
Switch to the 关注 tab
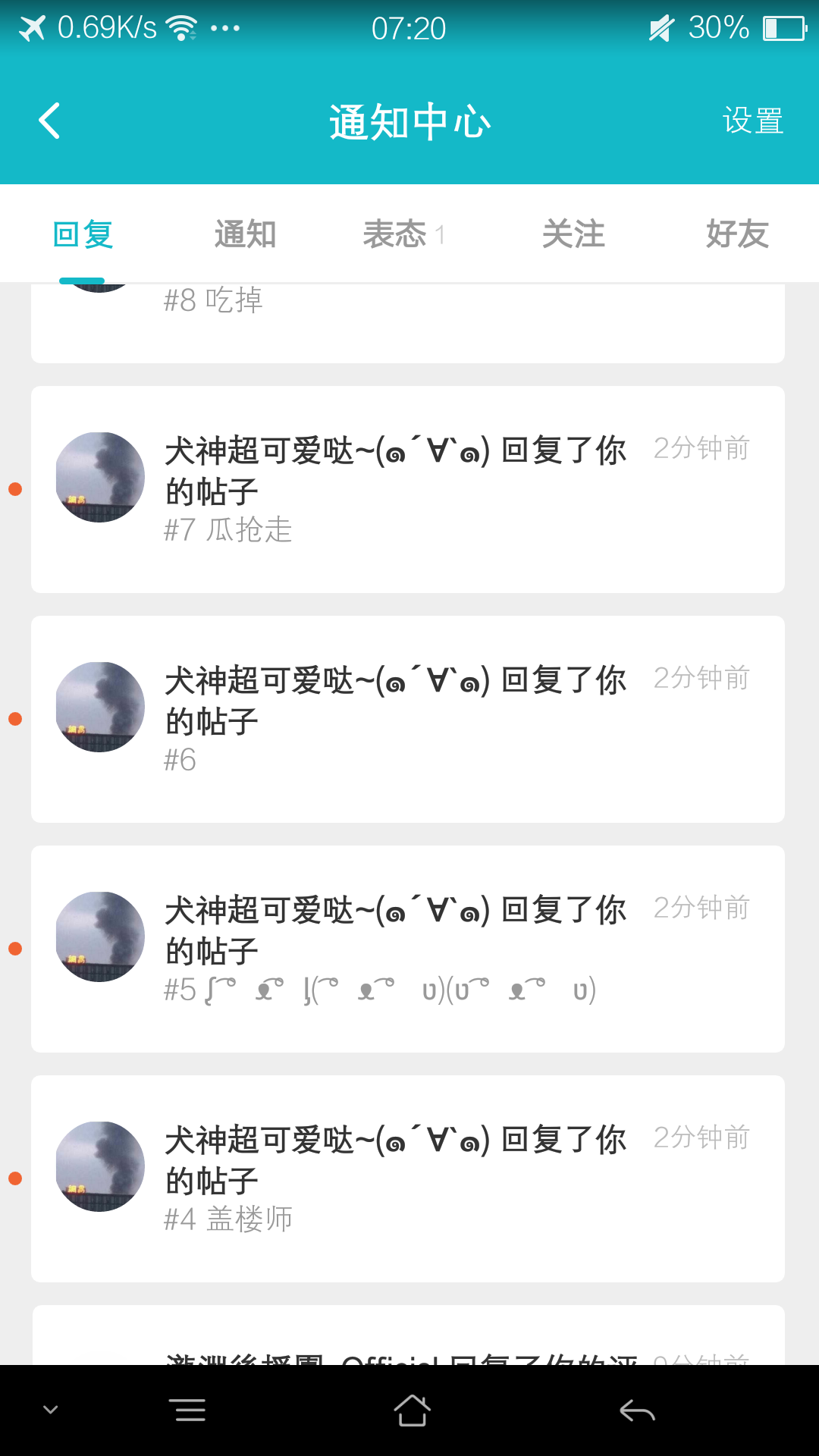(573, 234)
